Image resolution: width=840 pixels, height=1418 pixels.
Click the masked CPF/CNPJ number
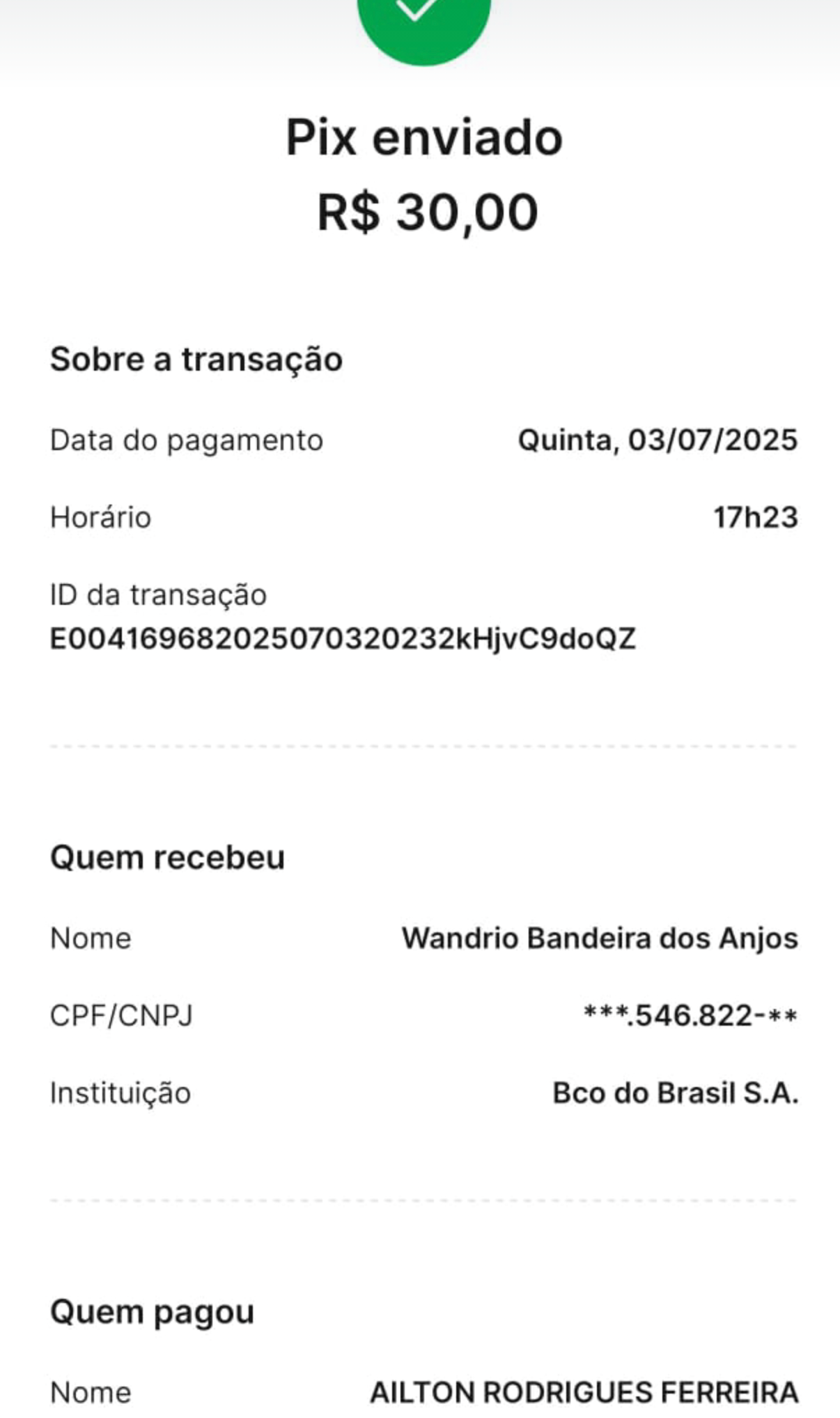pos(690,1016)
